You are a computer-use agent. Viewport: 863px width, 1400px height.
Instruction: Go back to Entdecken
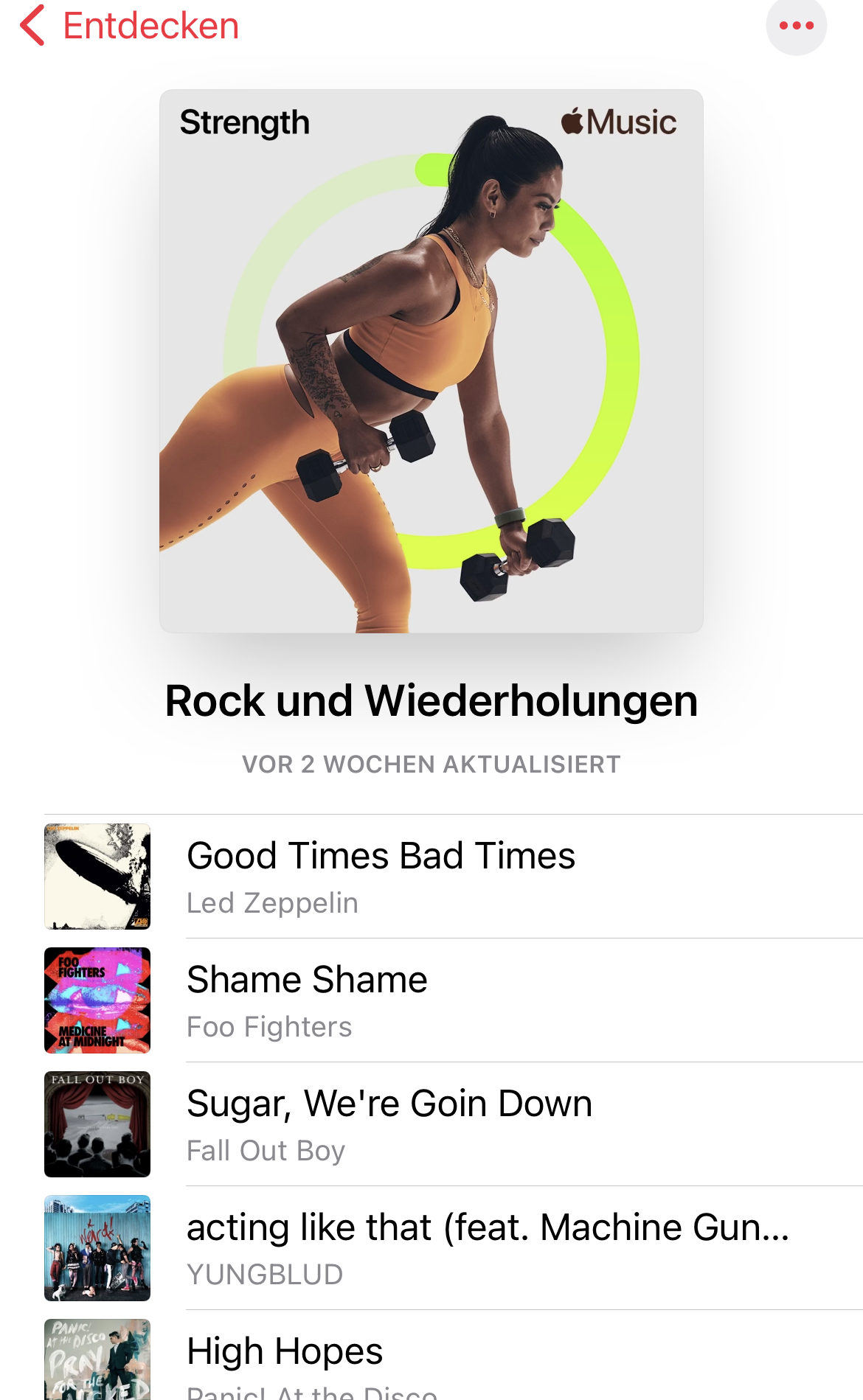pyautogui.click(x=129, y=27)
